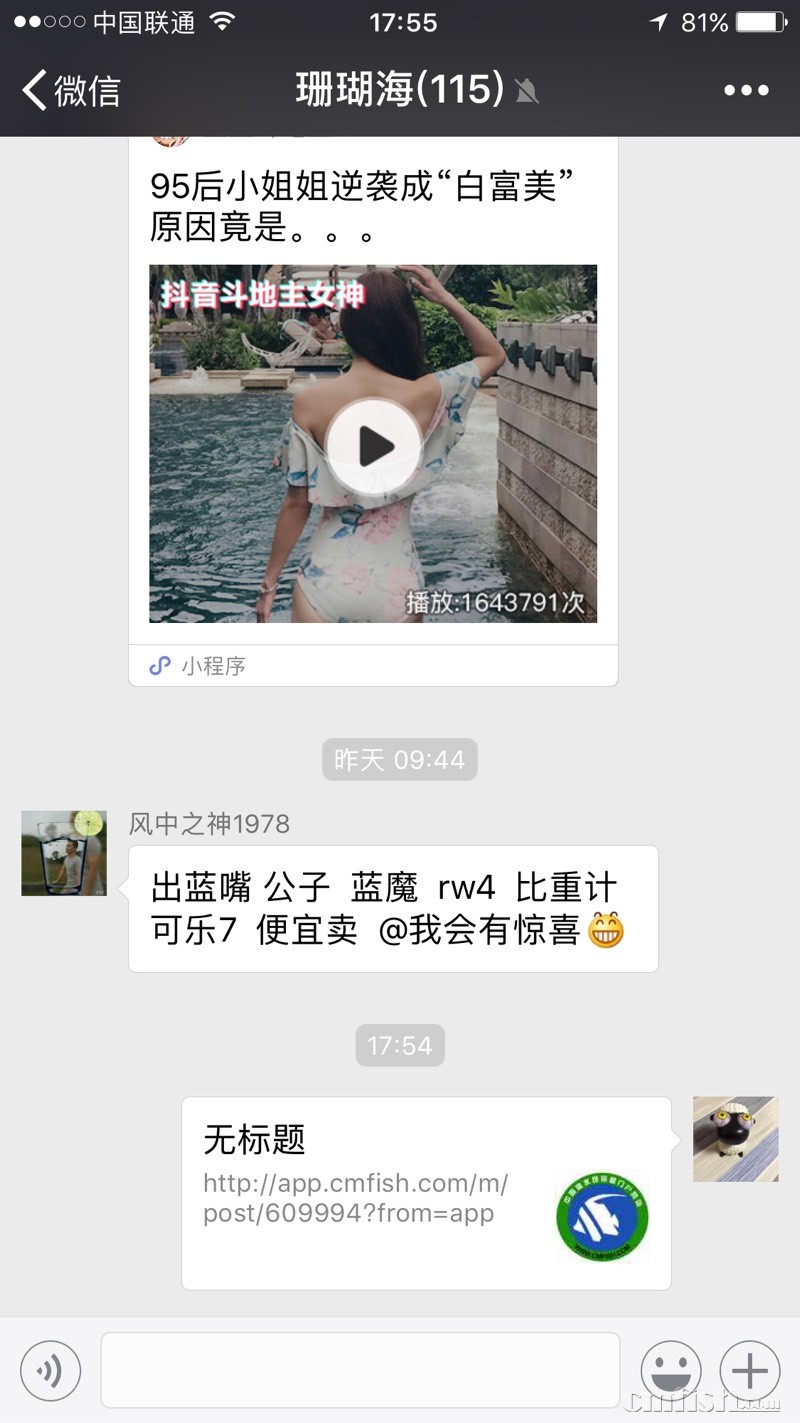This screenshot has width=800, height=1423.
Task: Focus the message text field
Action: point(360,1370)
